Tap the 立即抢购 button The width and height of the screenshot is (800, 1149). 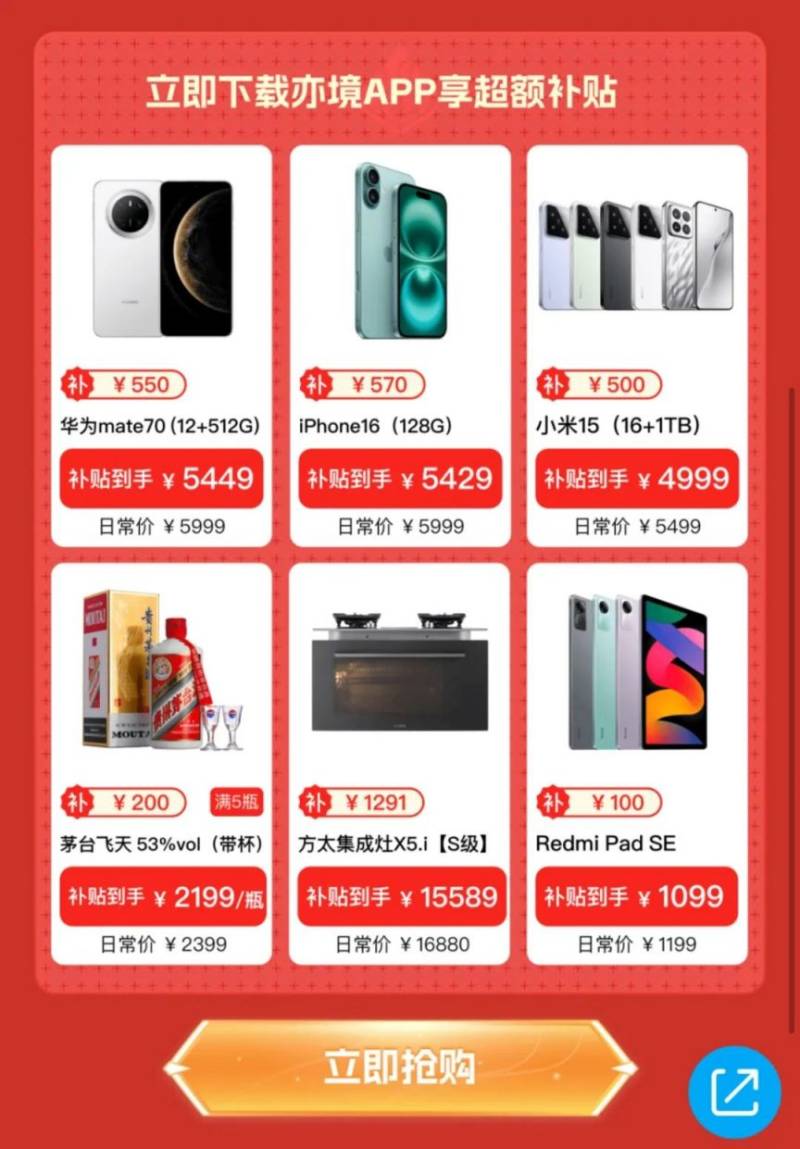tap(400, 1067)
